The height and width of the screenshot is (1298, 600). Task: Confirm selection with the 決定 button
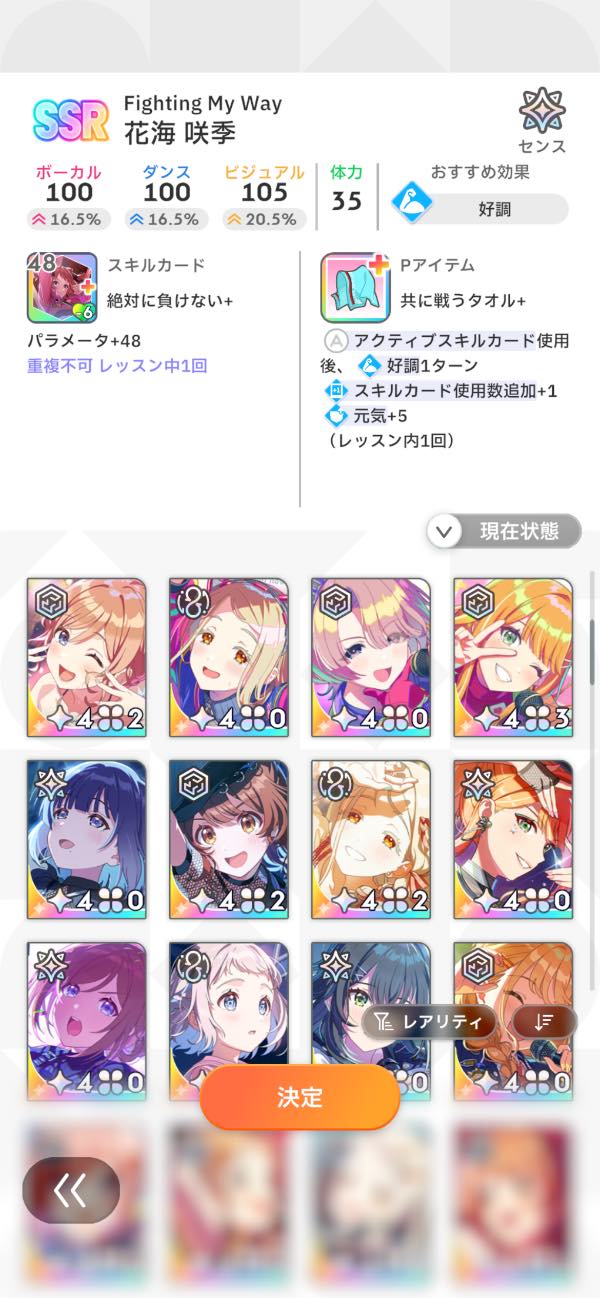click(300, 1097)
